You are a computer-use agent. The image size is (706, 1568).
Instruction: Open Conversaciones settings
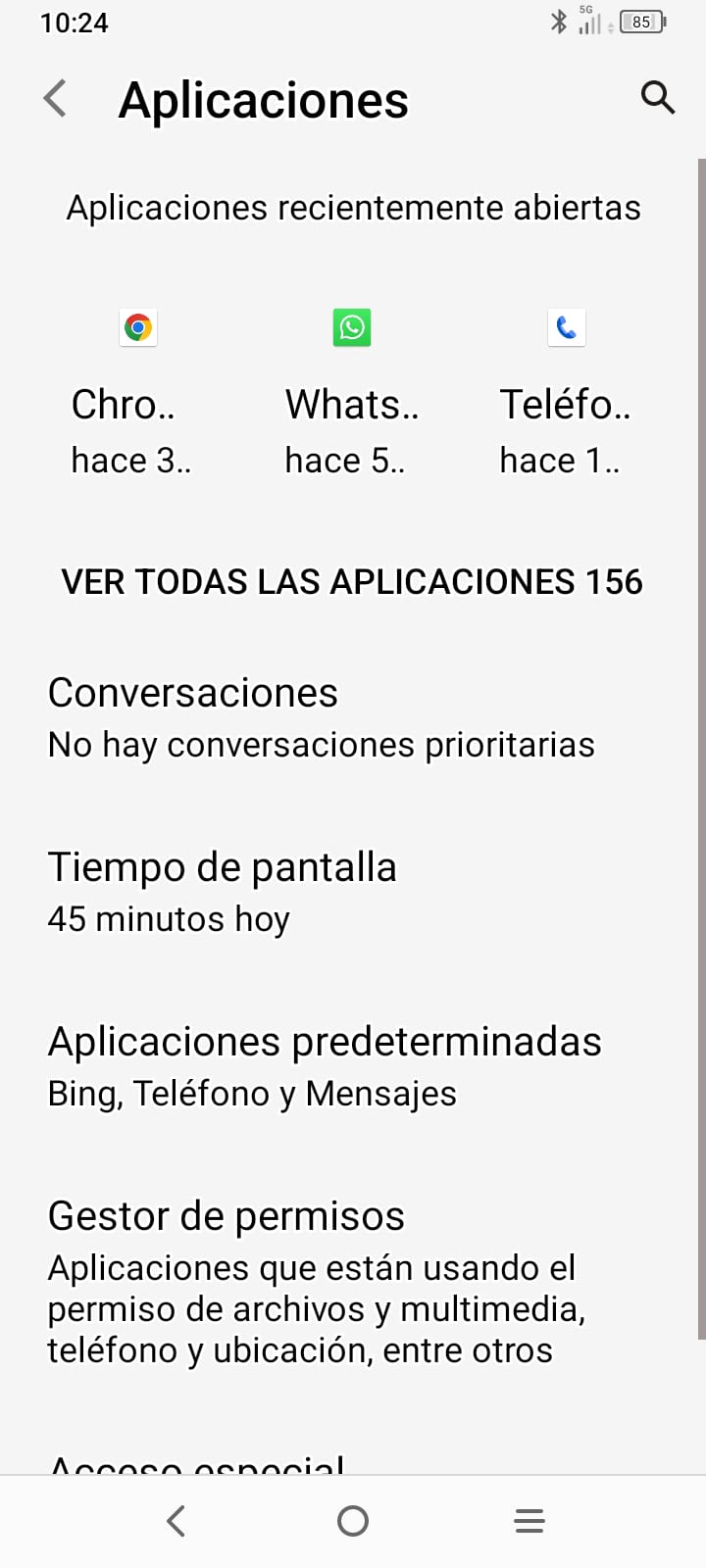coord(321,717)
